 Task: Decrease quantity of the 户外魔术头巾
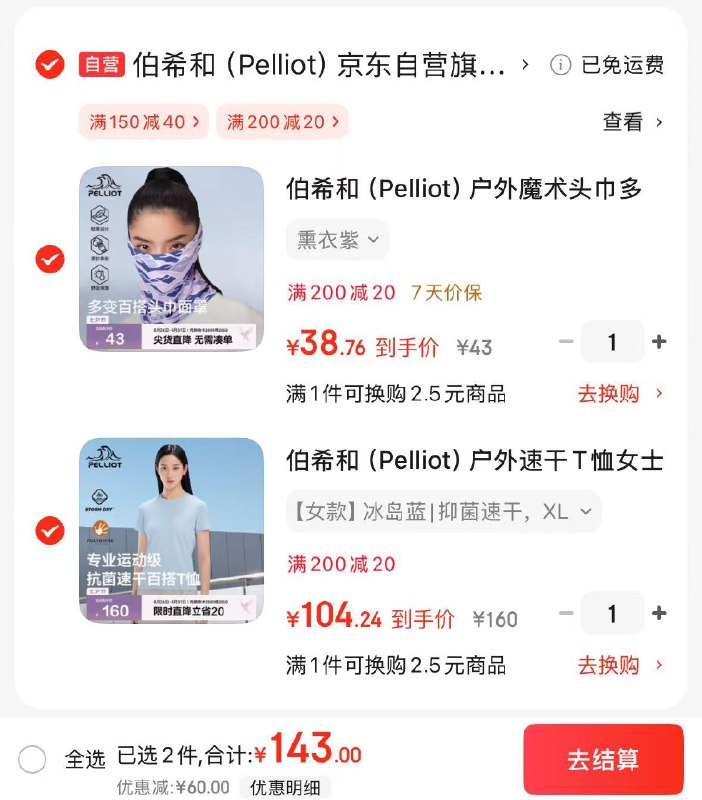566,342
